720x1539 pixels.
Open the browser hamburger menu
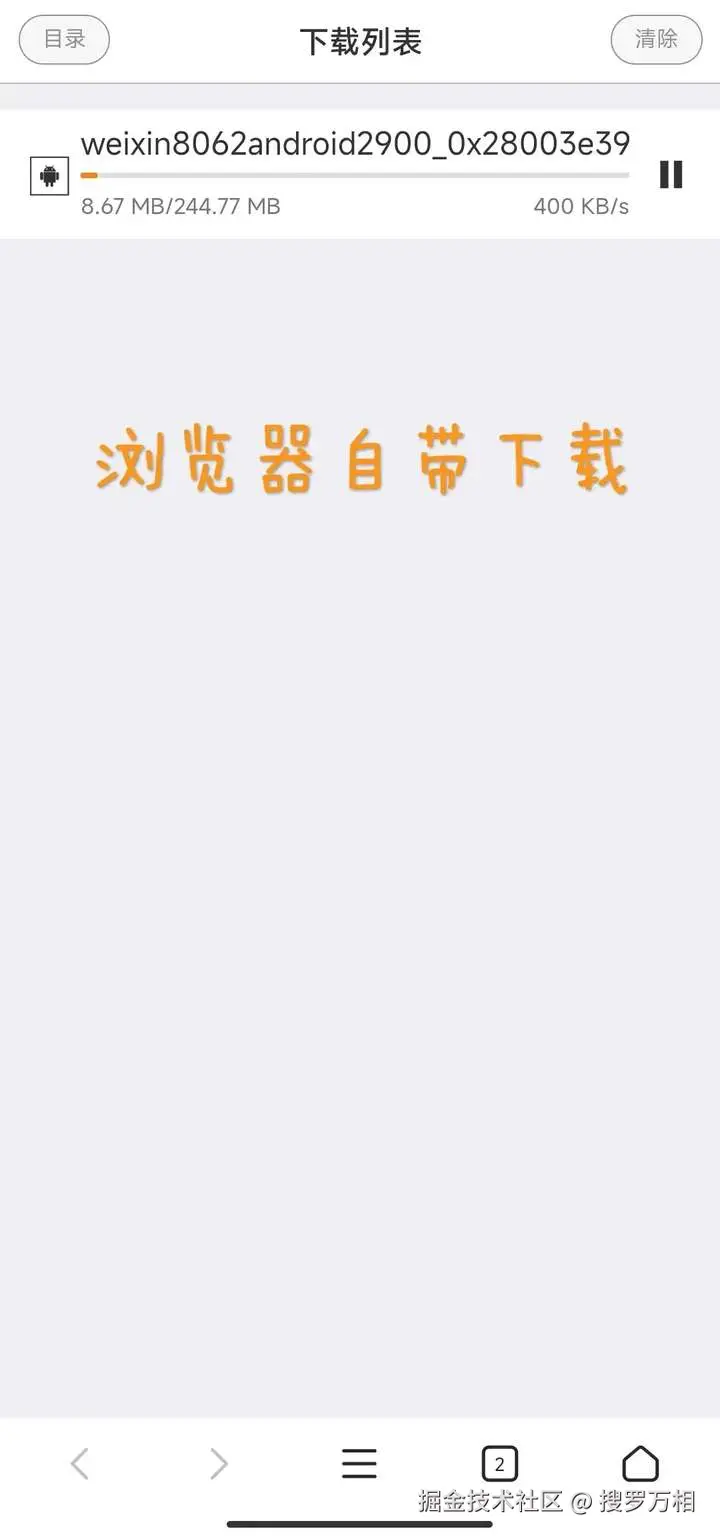(359, 1464)
